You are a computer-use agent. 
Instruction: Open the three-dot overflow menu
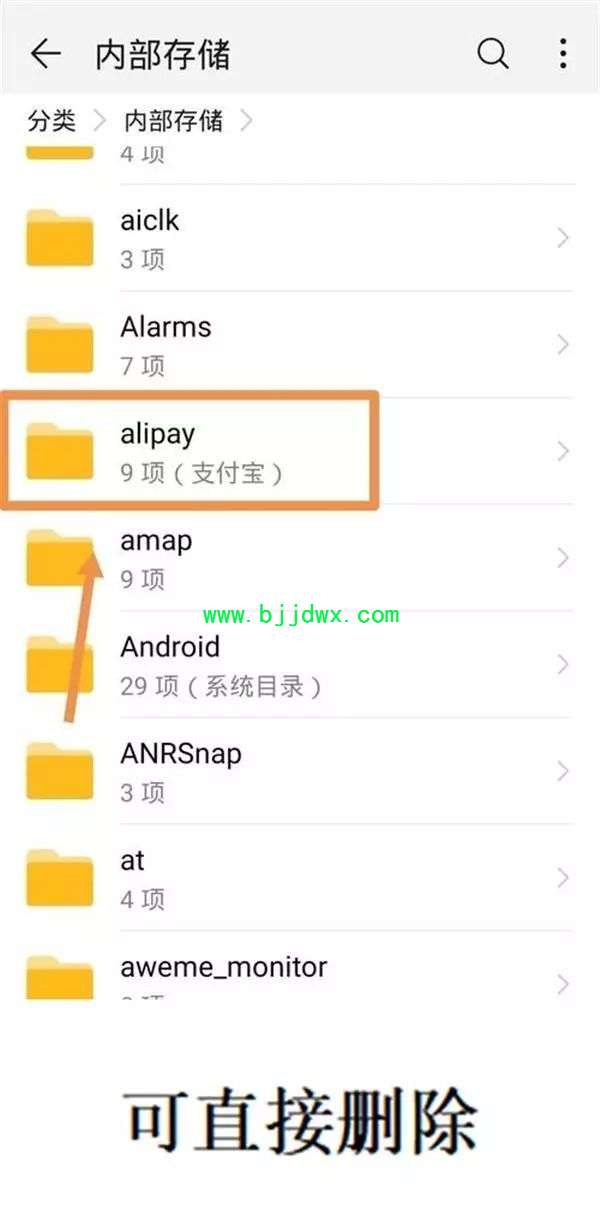(564, 53)
